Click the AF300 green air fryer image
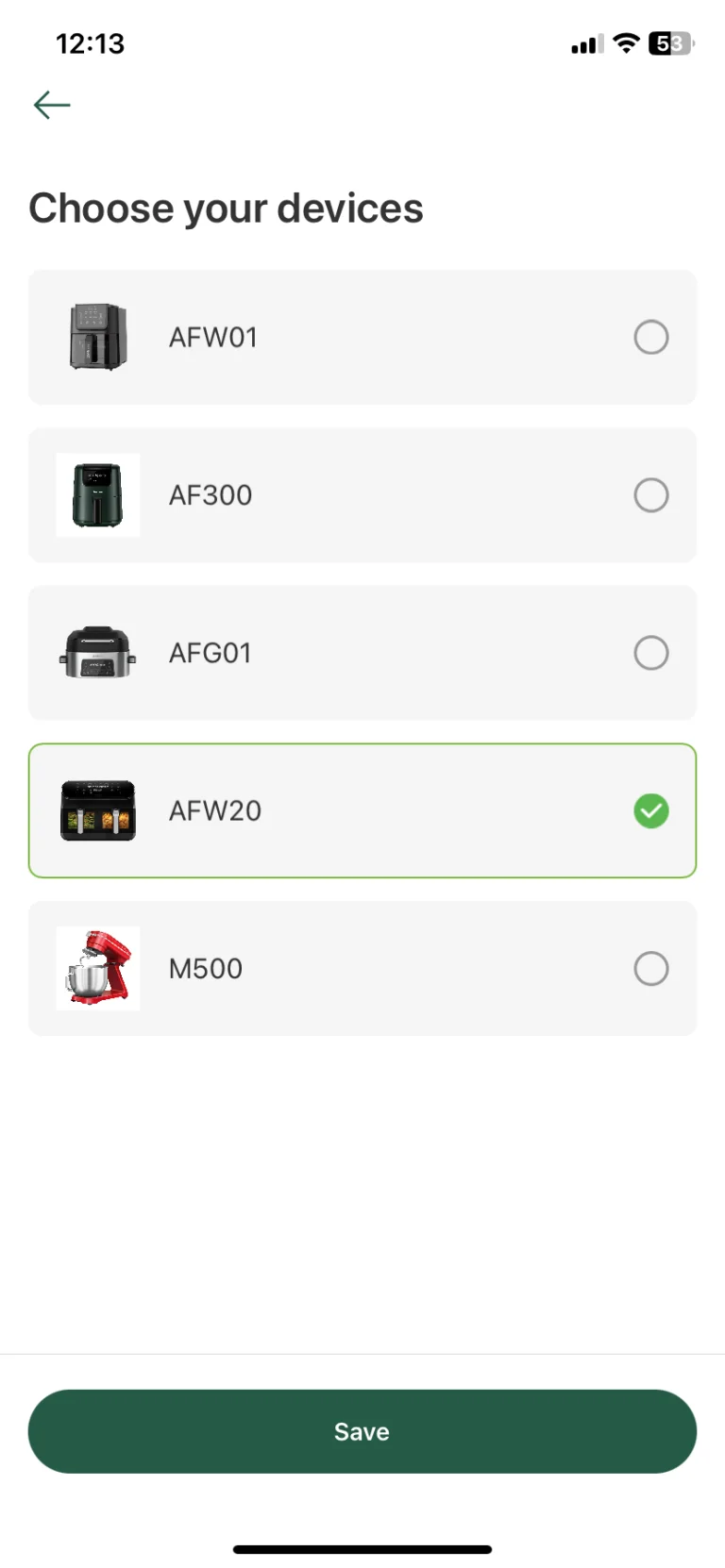Viewport: 725px width, 1568px height. click(x=98, y=494)
